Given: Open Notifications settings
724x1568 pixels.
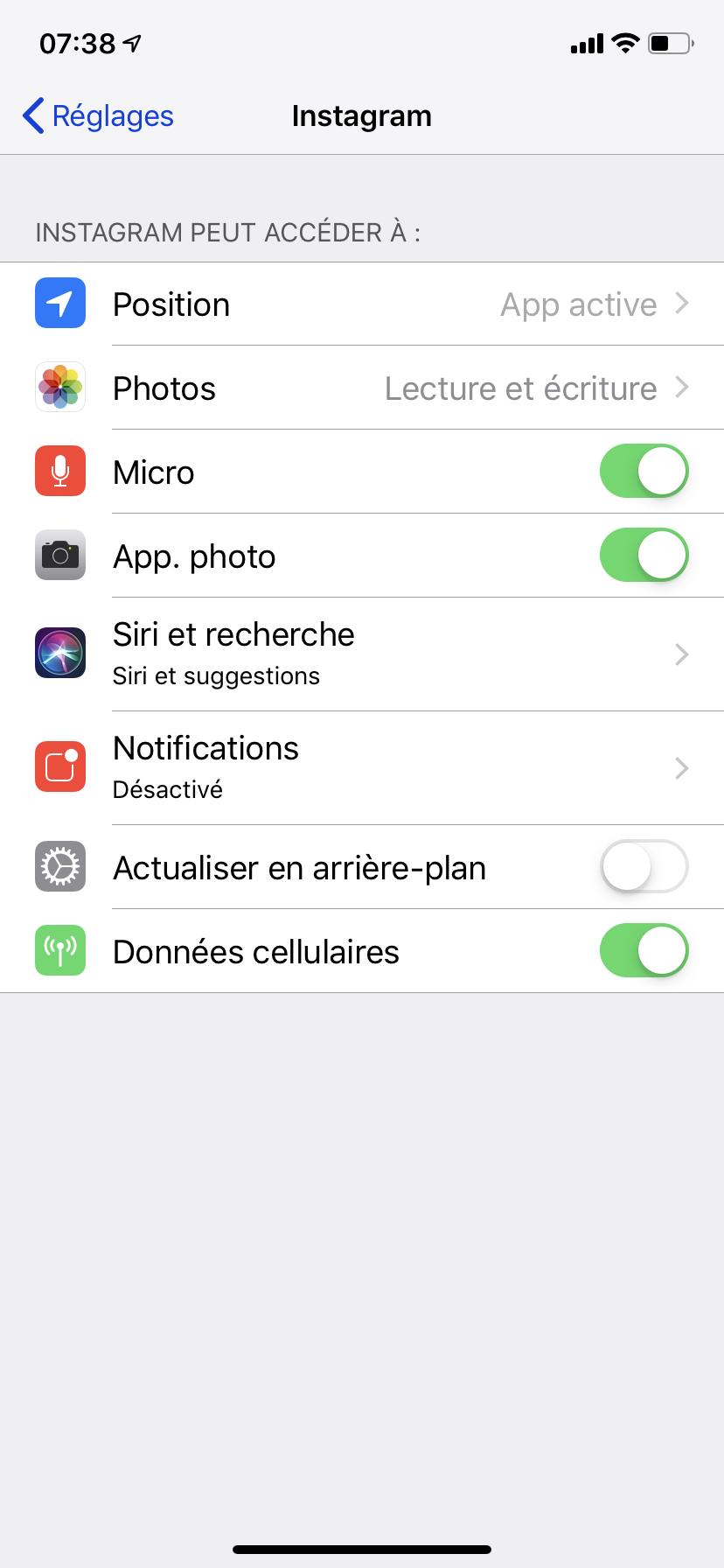Looking at the screenshot, I should point(362,768).
